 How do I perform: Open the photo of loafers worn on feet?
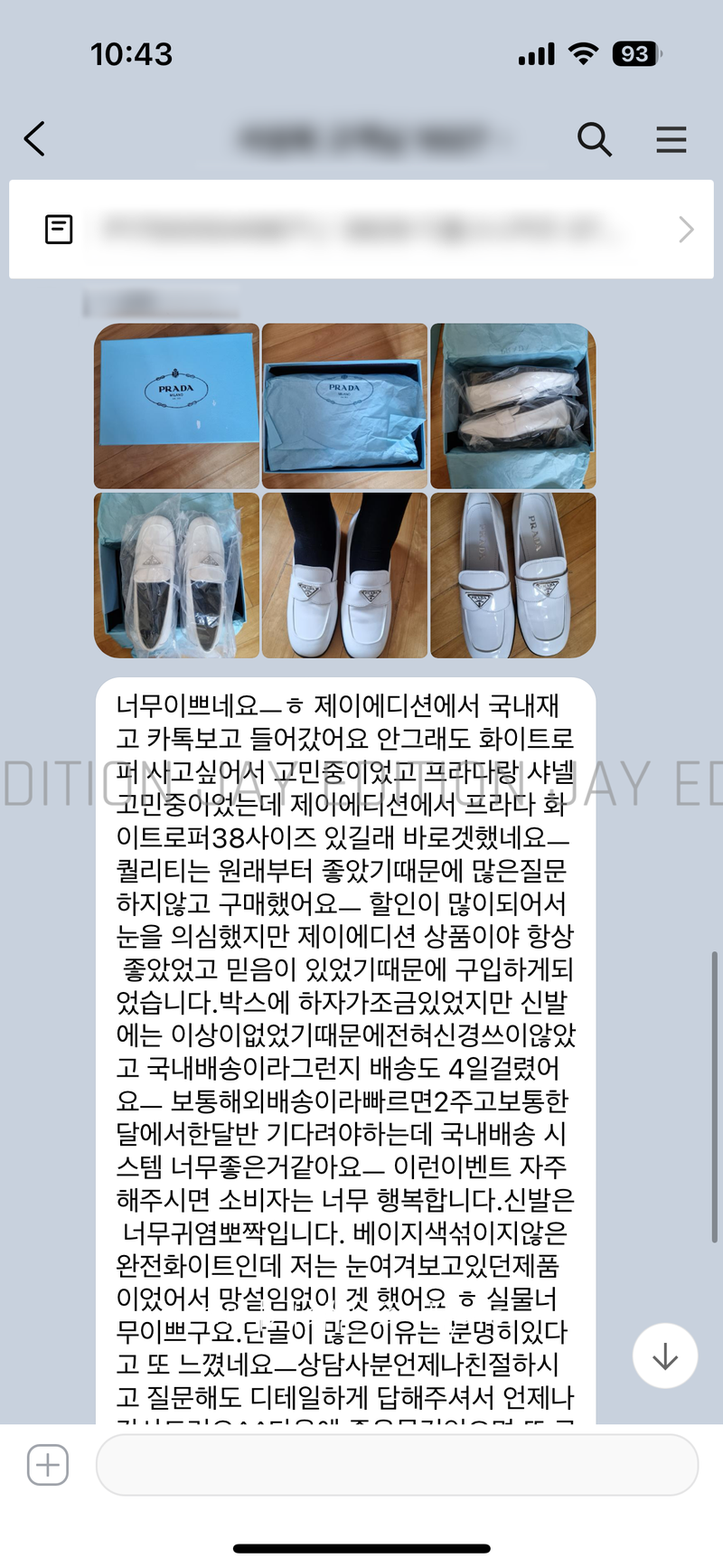point(344,575)
